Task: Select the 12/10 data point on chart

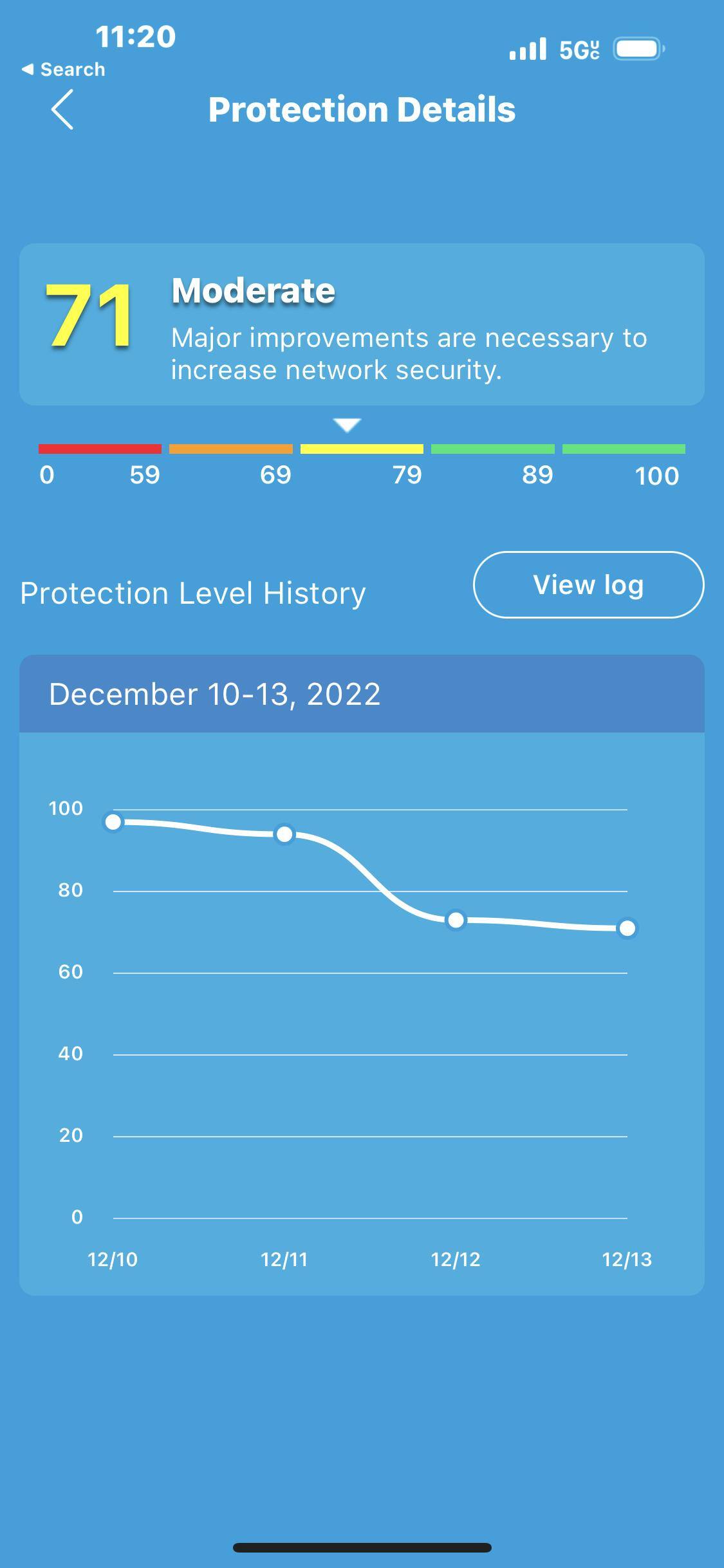Action: click(x=113, y=822)
